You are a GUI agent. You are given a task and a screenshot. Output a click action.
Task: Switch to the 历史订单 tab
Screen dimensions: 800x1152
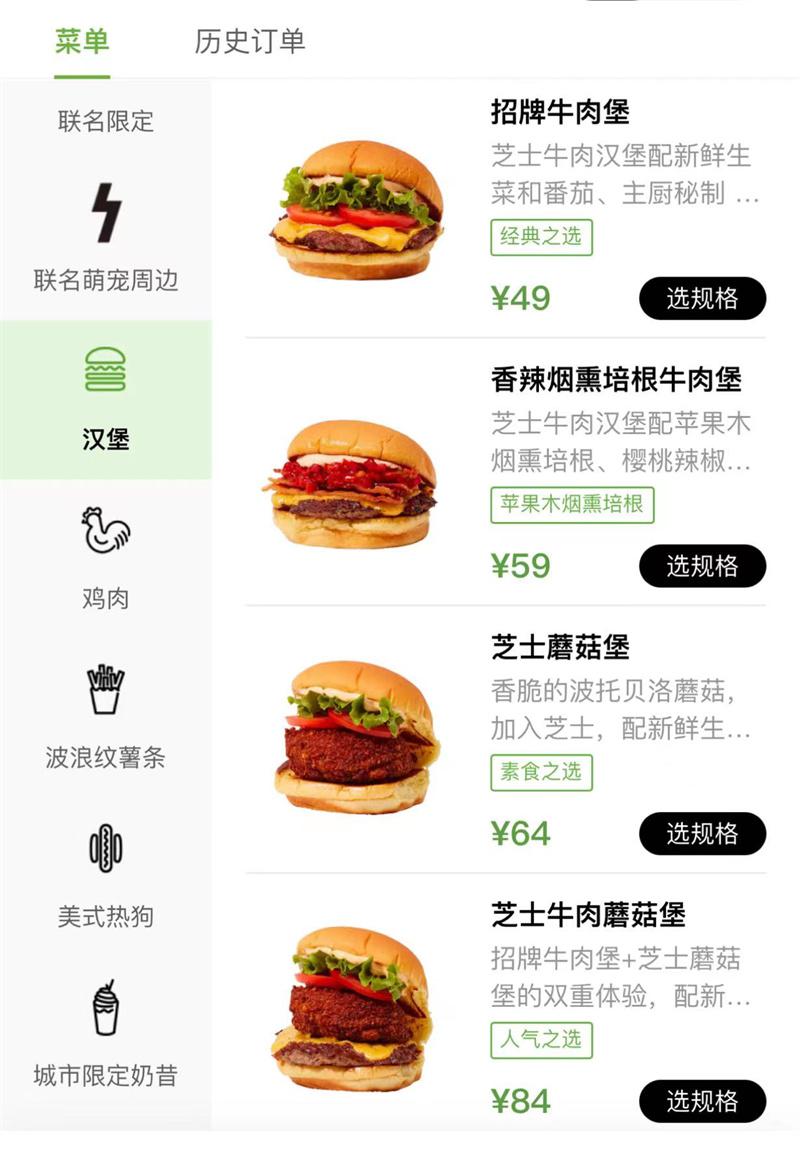coord(249,42)
